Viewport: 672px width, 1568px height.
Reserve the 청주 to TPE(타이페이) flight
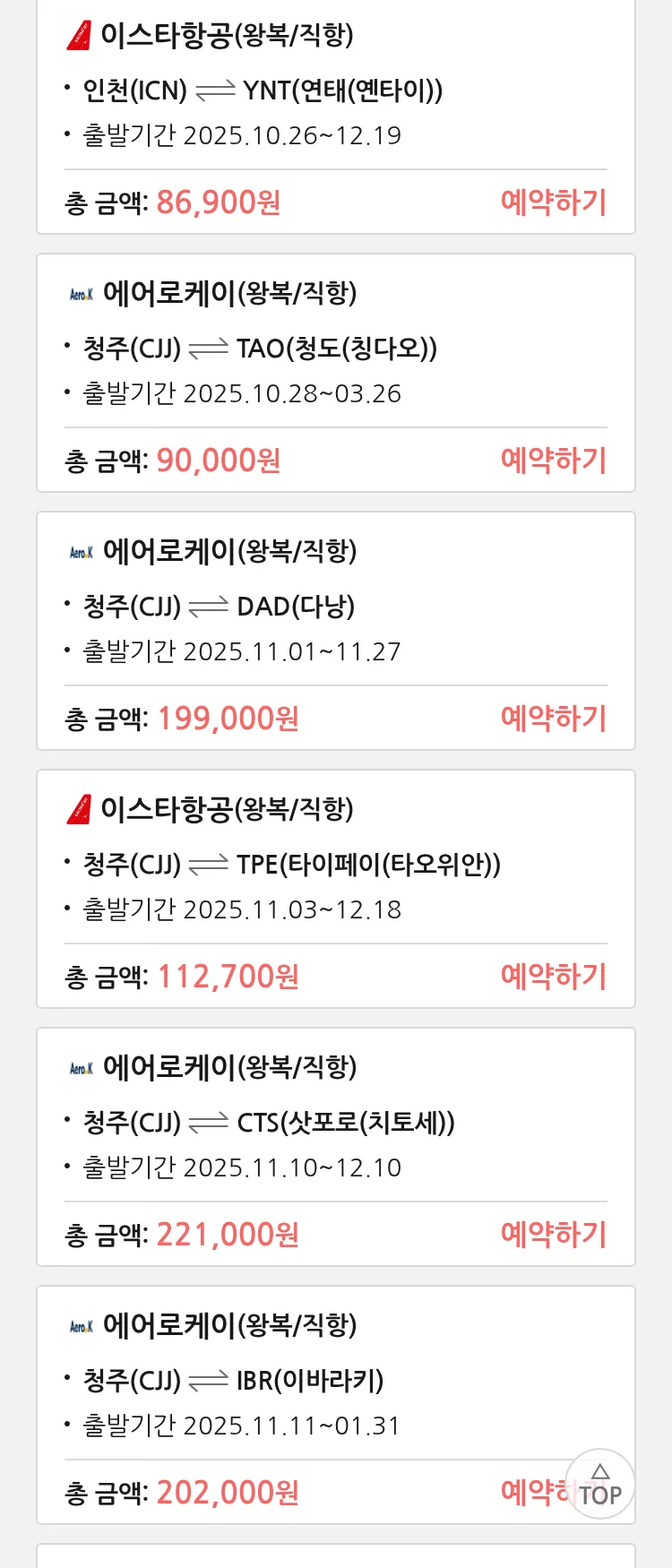(553, 977)
